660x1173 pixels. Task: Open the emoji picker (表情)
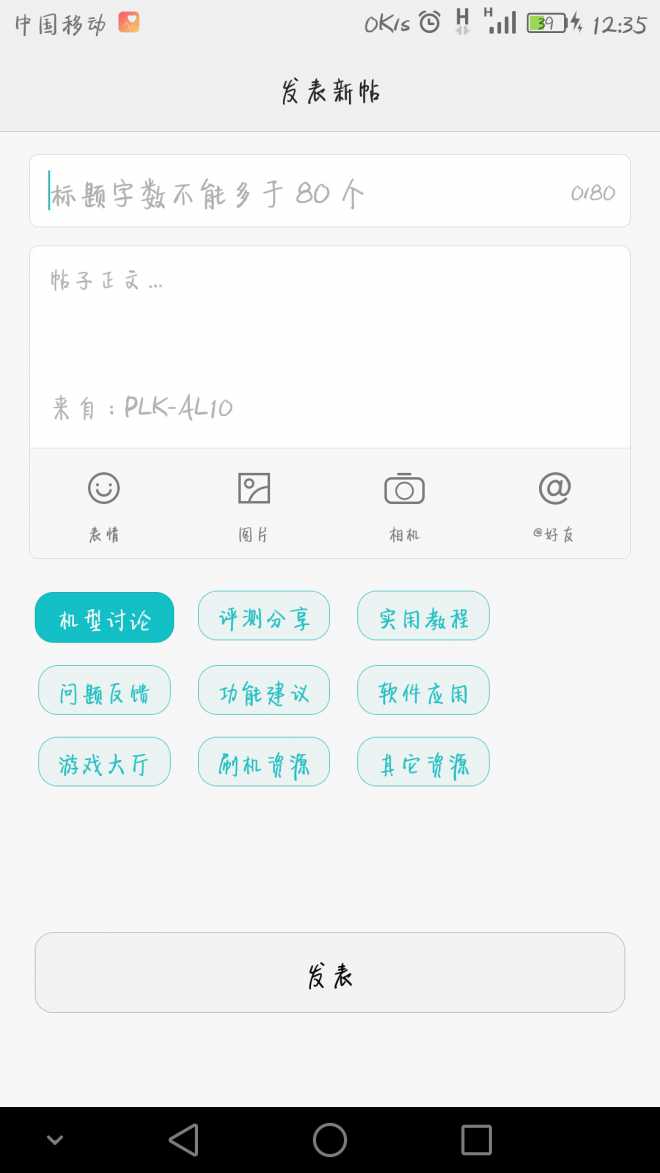coord(104,505)
